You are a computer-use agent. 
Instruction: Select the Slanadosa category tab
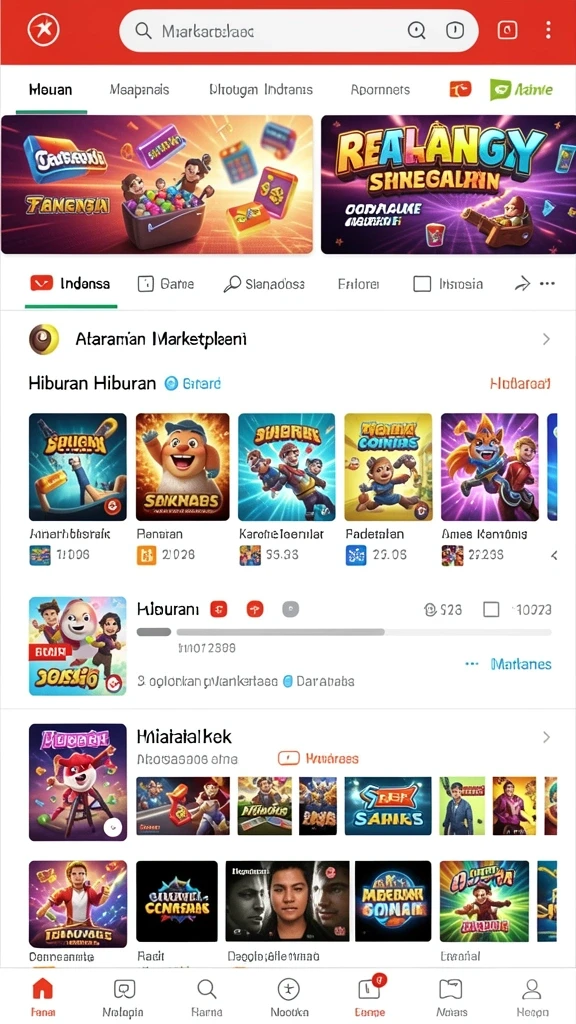click(x=264, y=284)
